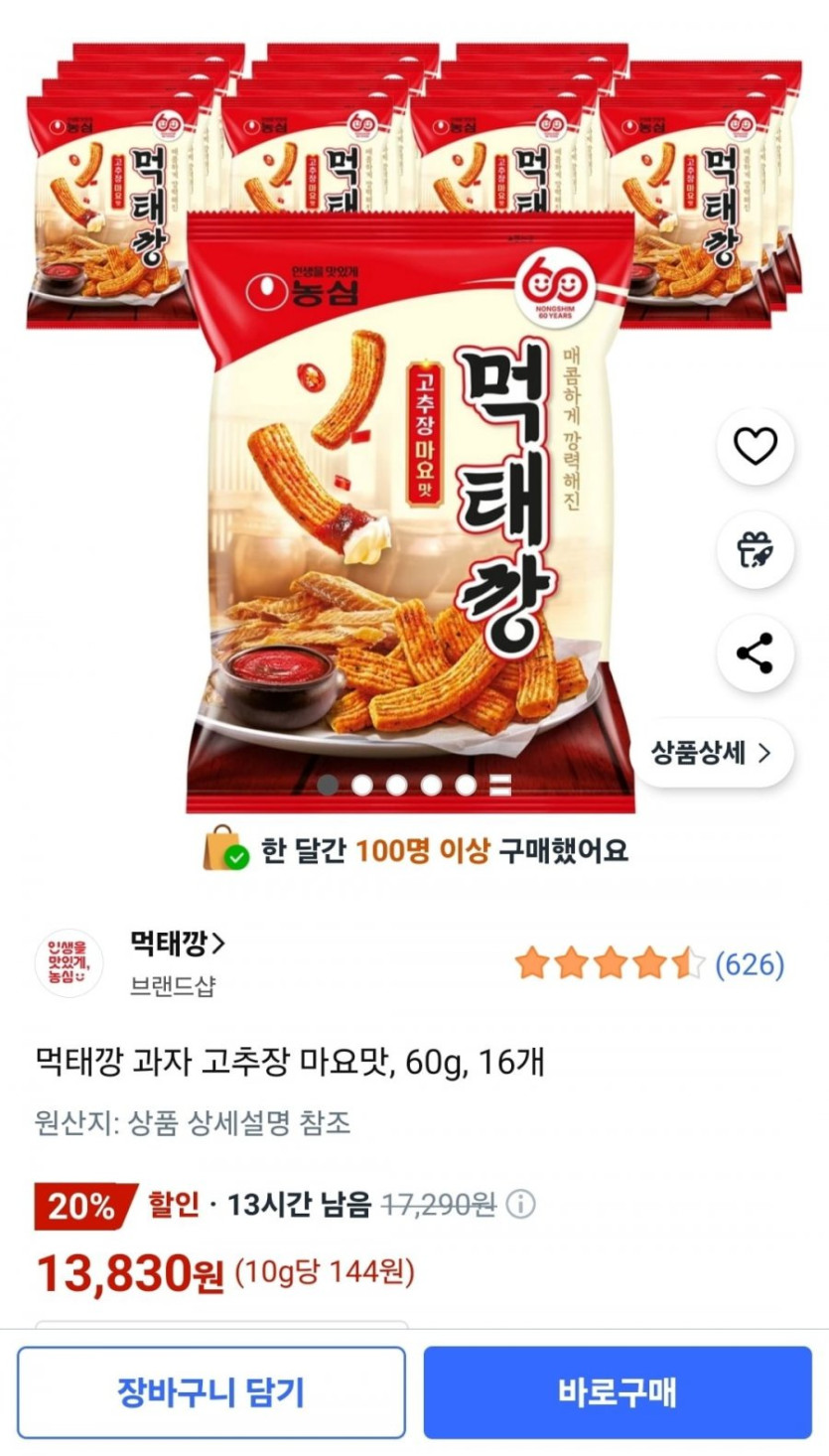Share this product
The width and height of the screenshot is (829, 1456).
pyautogui.click(x=756, y=654)
